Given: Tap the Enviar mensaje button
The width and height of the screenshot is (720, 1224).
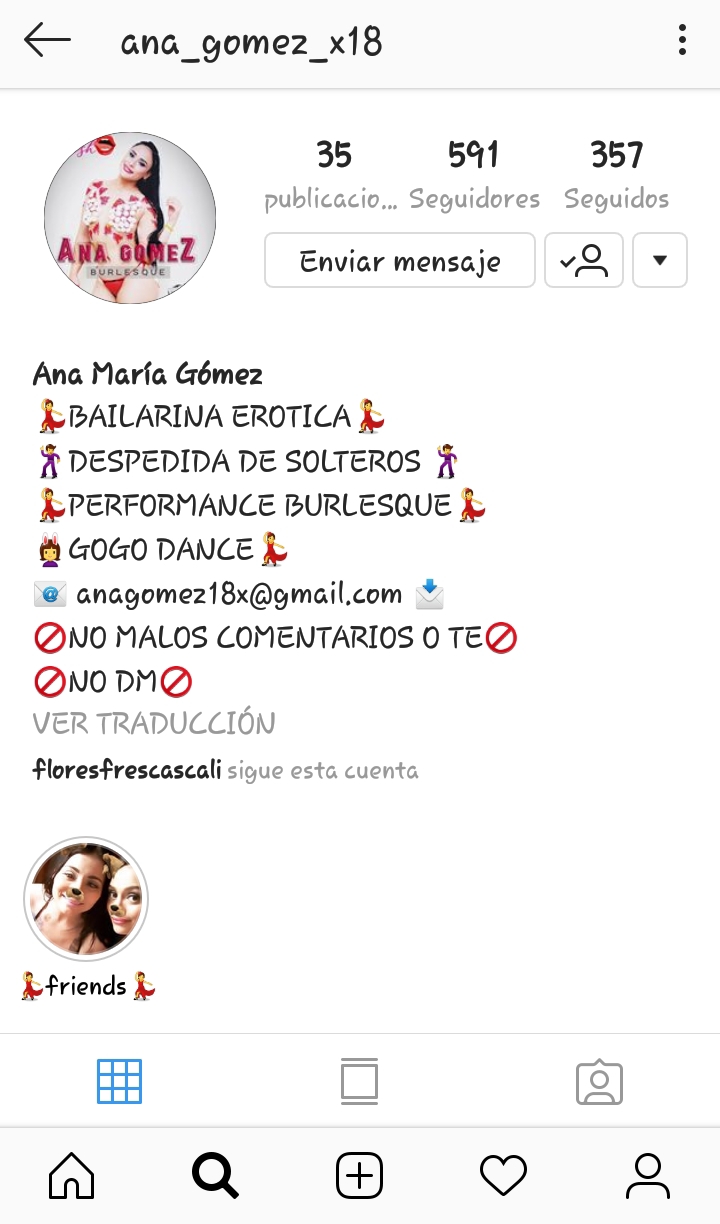Looking at the screenshot, I should pos(400,261).
